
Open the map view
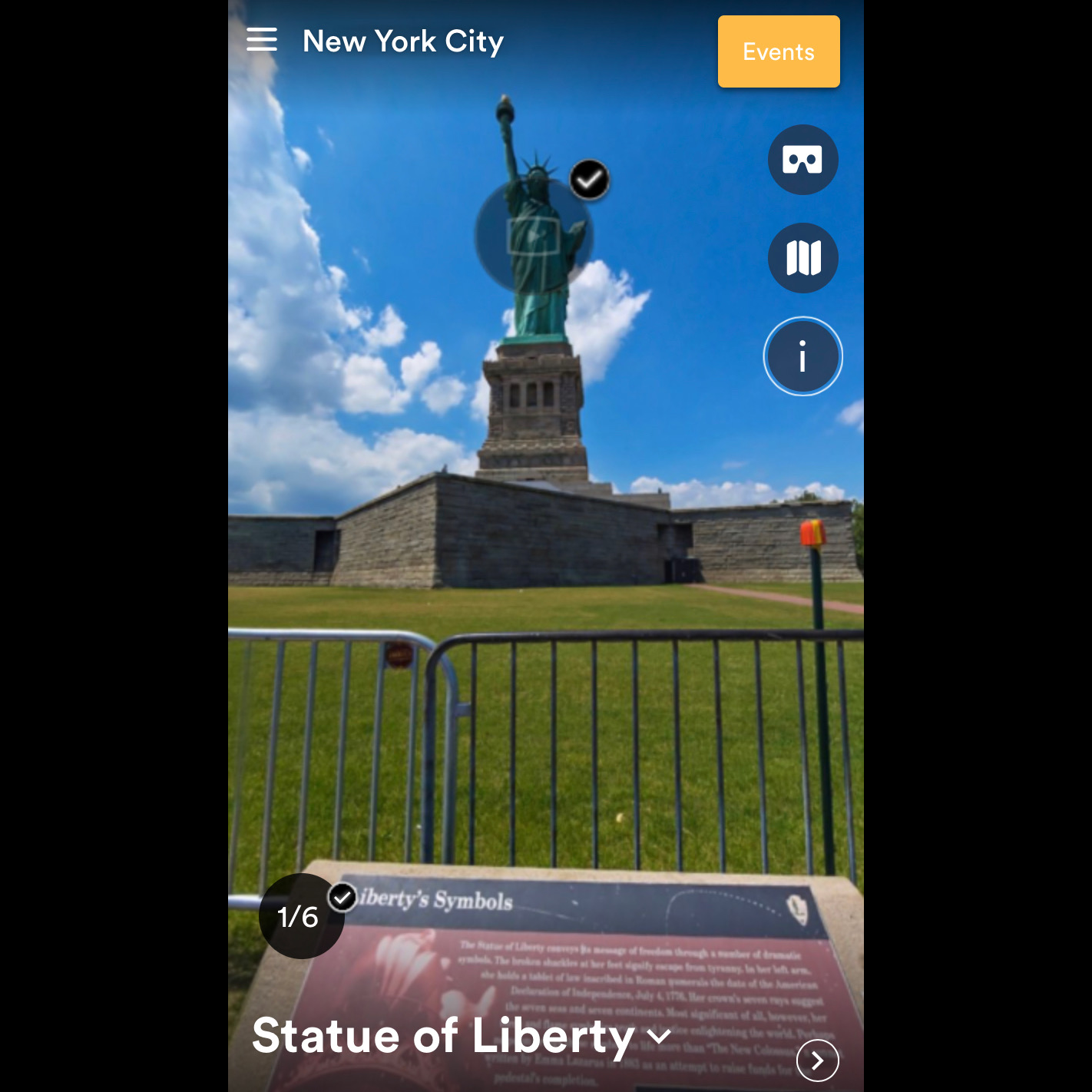[802, 258]
